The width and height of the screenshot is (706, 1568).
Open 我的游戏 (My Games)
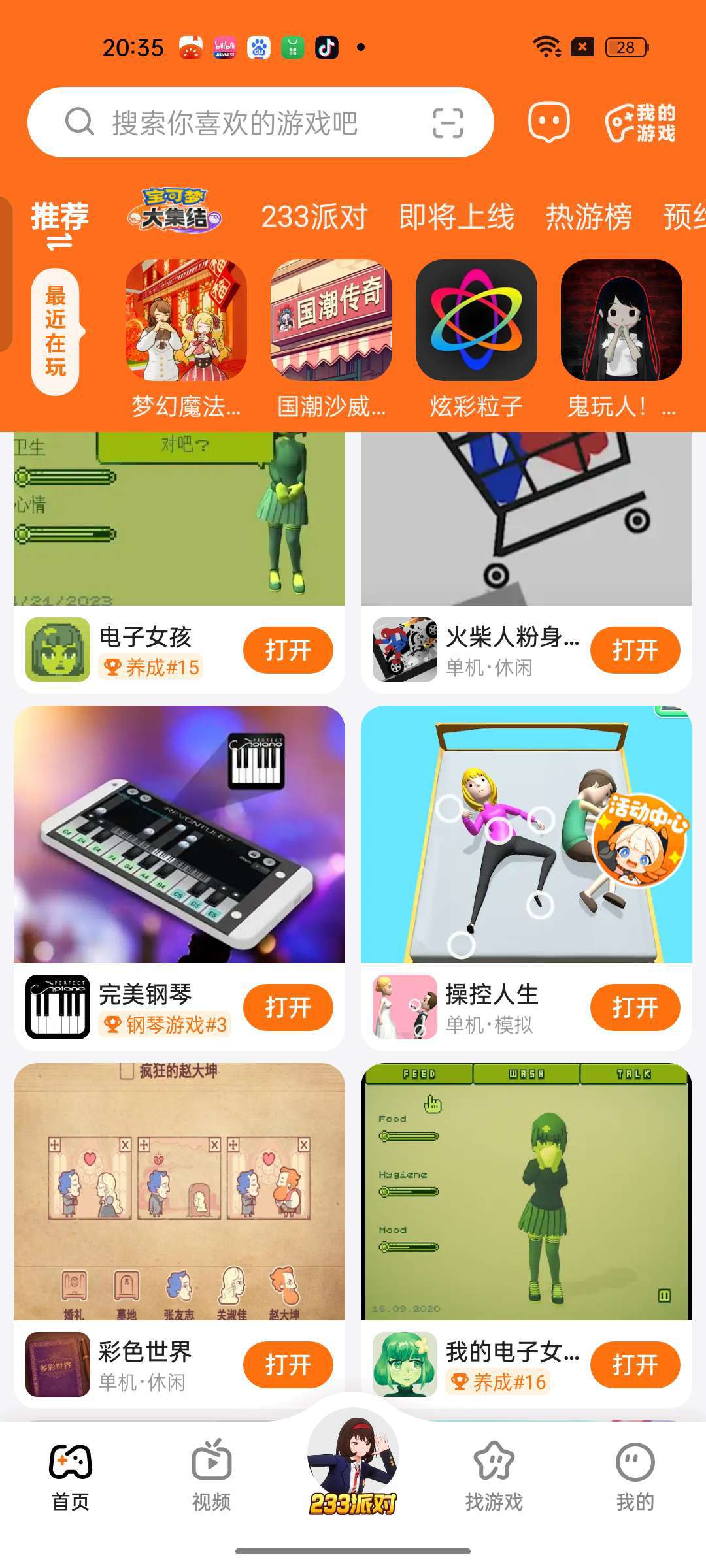coord(641,123)
